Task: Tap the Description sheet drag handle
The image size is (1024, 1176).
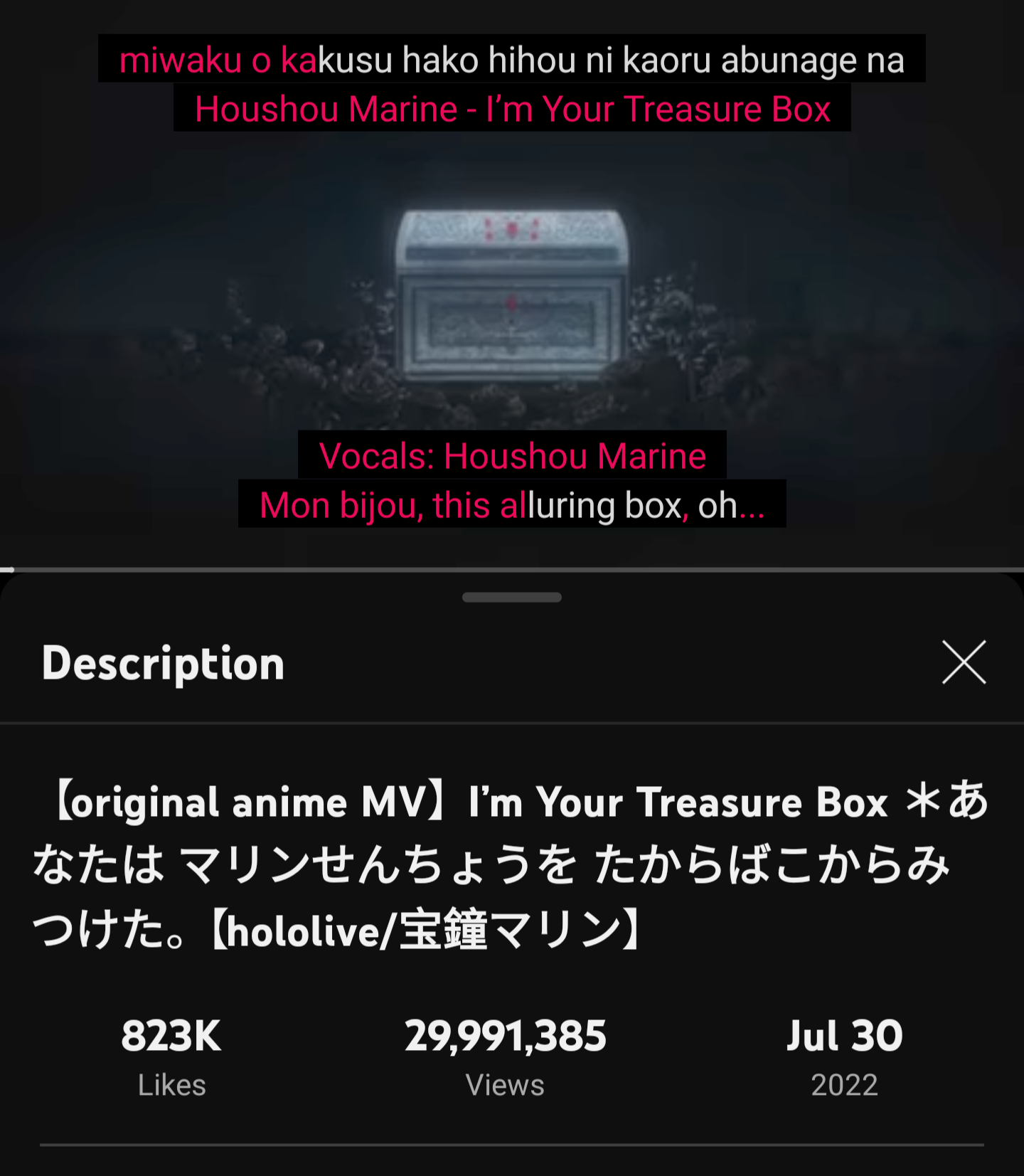Action: [x=512, y=598]
